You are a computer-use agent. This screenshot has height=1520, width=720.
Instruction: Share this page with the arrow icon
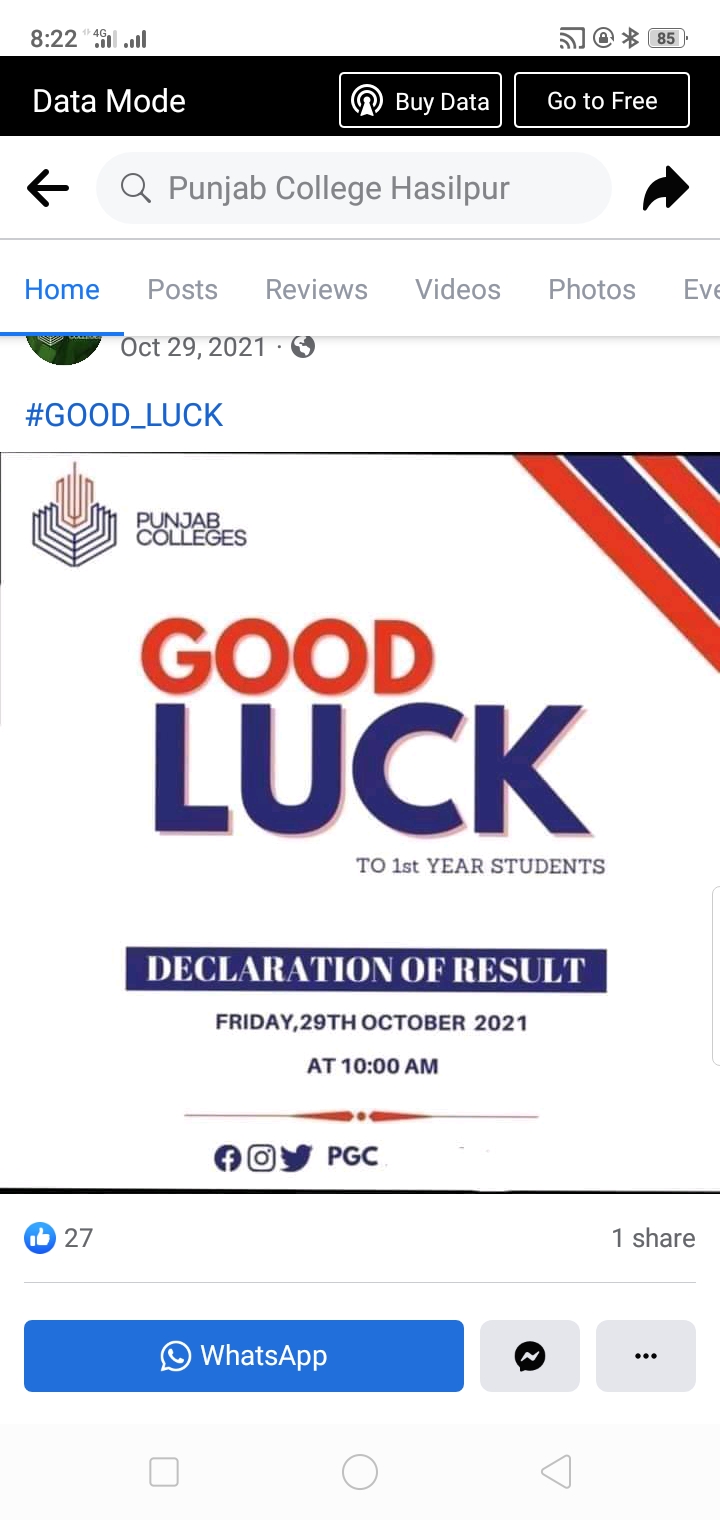click(x=666, y=188)
